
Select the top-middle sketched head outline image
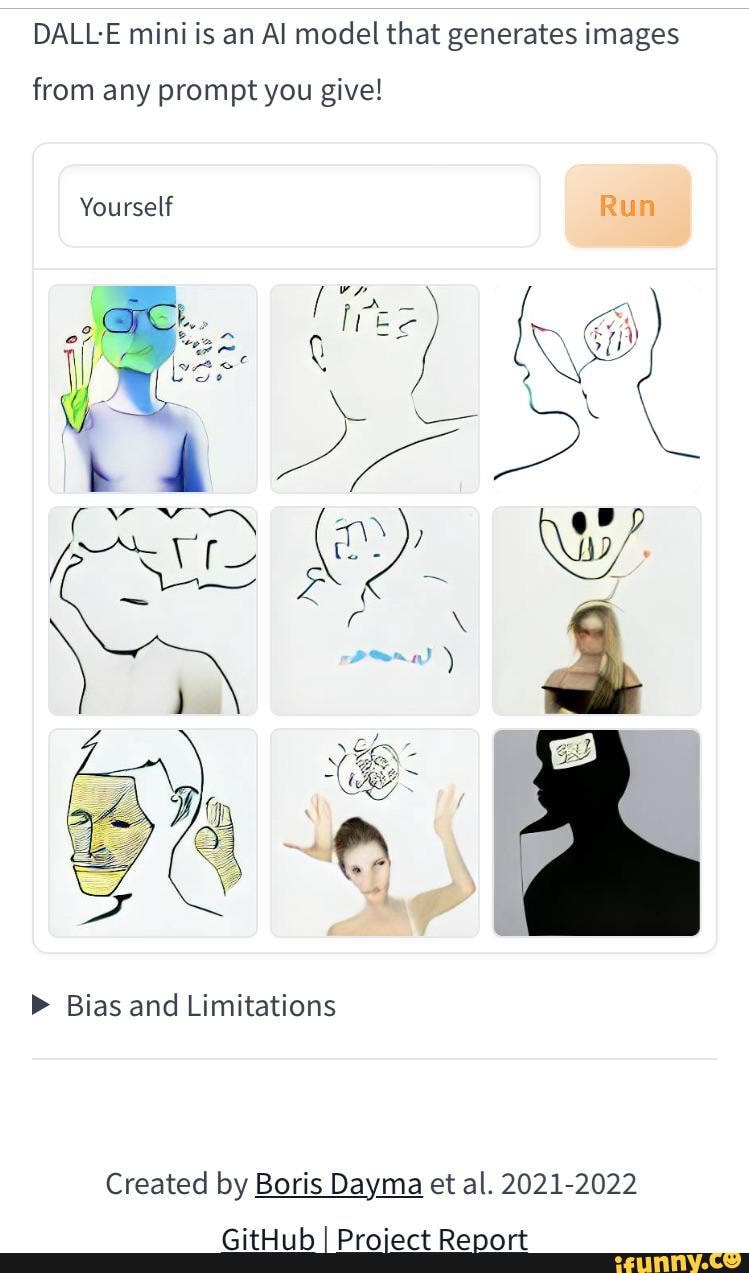375,389
